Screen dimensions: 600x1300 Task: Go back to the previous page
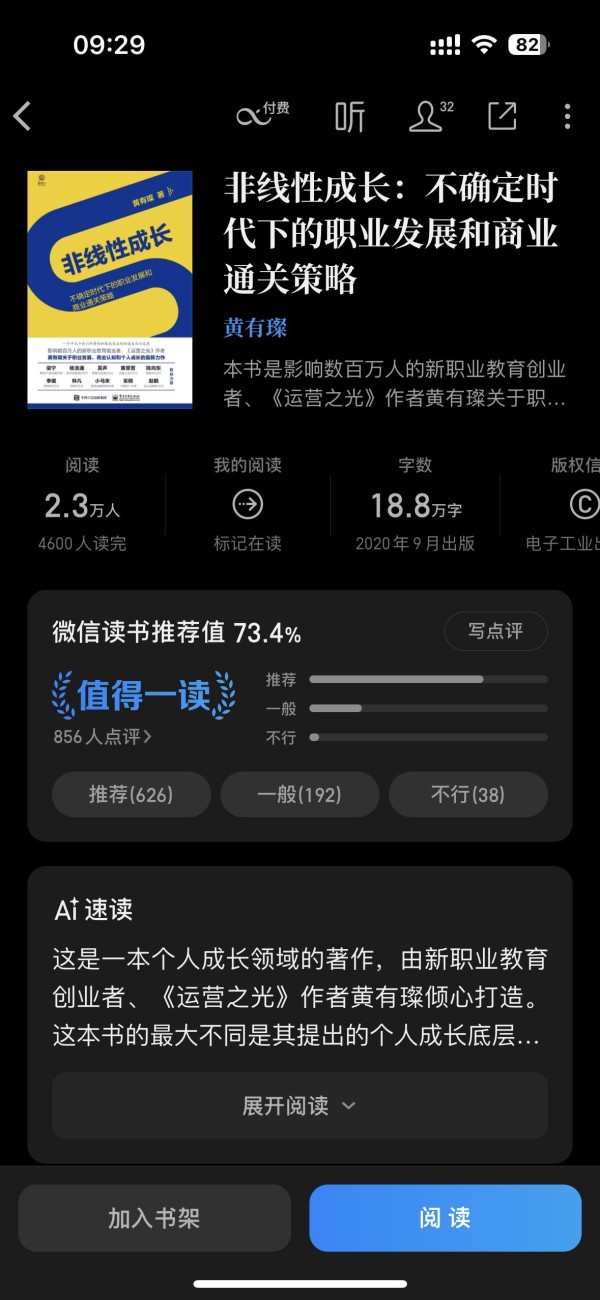23,116
